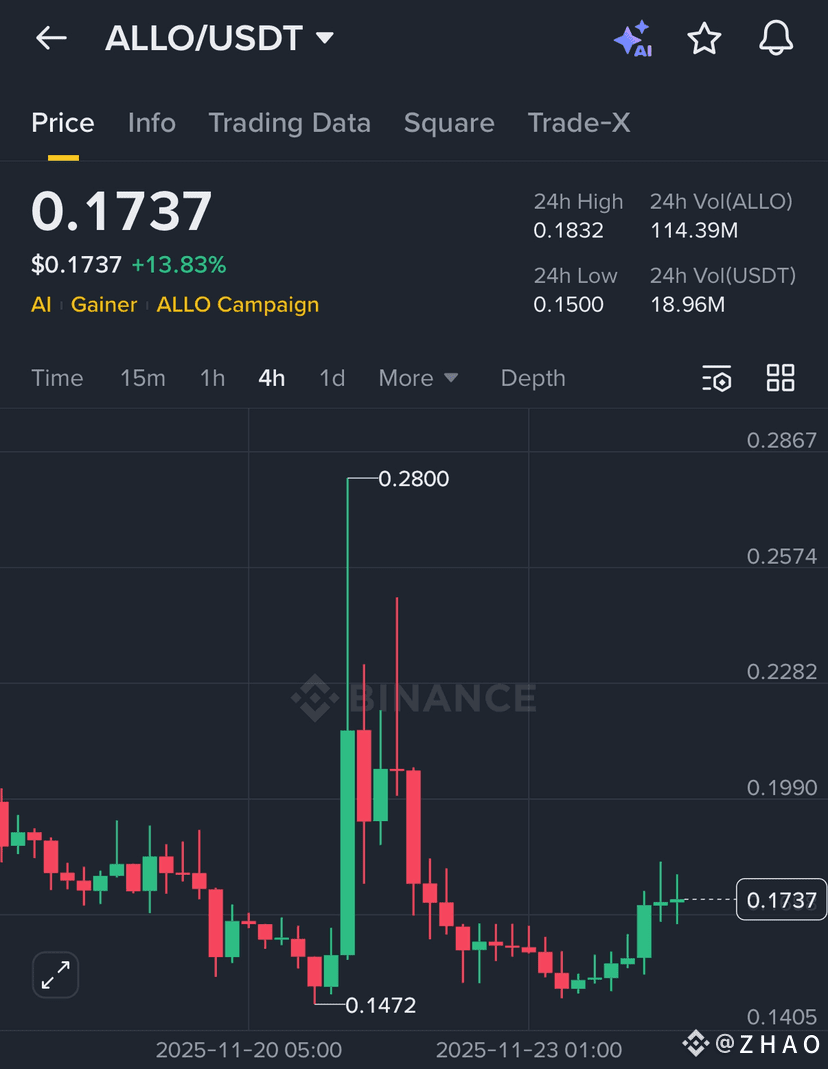Viewport: 828px width, 1069px height.
Task: Switch to the 1d timeframe
Action: click(x=332, y=378)
